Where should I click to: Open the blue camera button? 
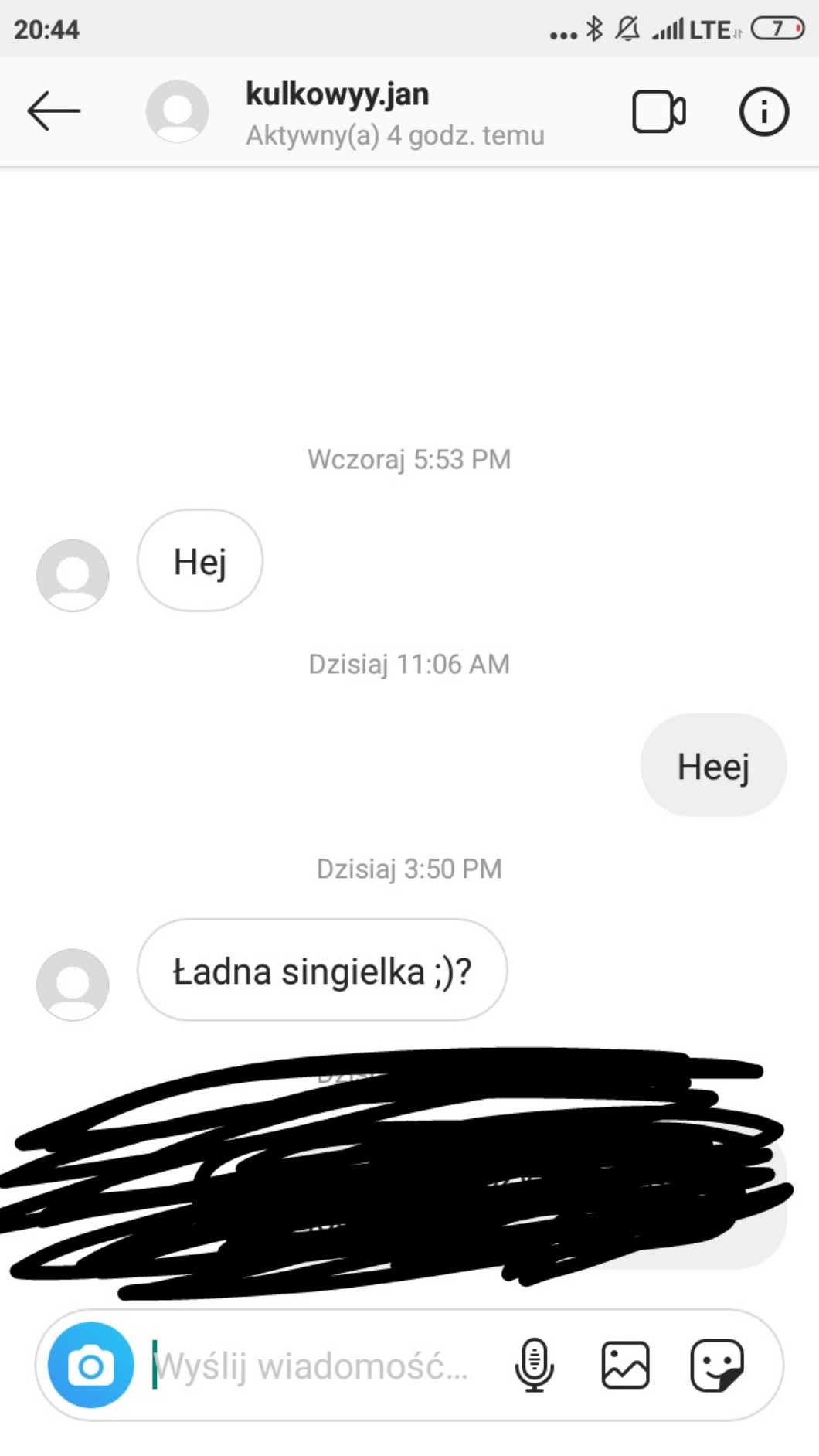click(x=90, y=1365)
